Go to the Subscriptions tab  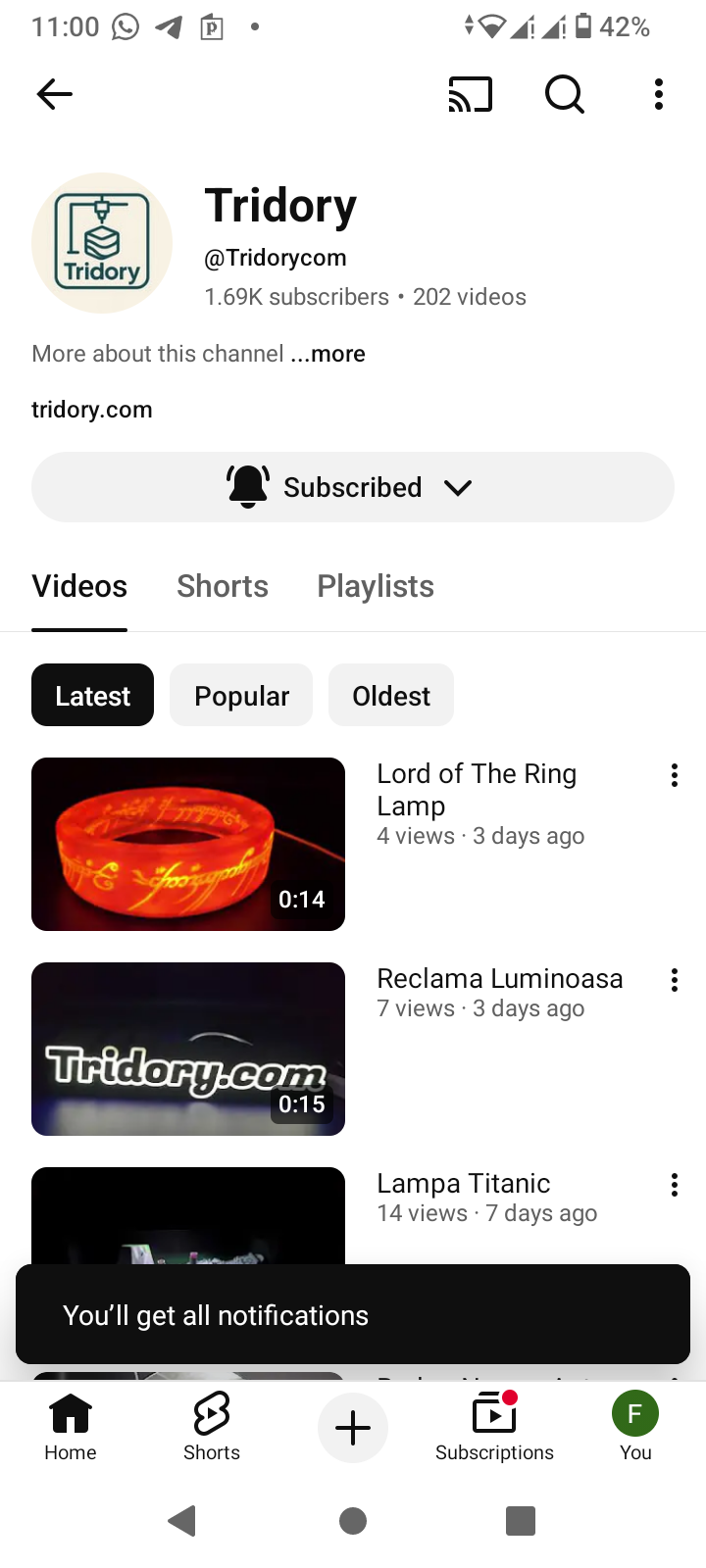pyautogui.click(x=494, y=1426)
